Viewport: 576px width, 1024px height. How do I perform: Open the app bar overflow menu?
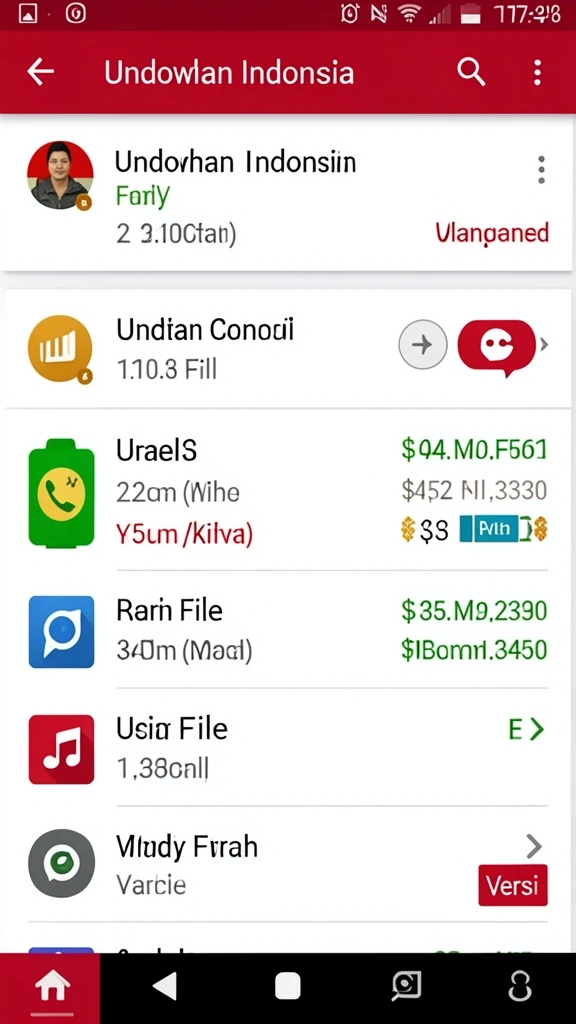click(537, 72)
